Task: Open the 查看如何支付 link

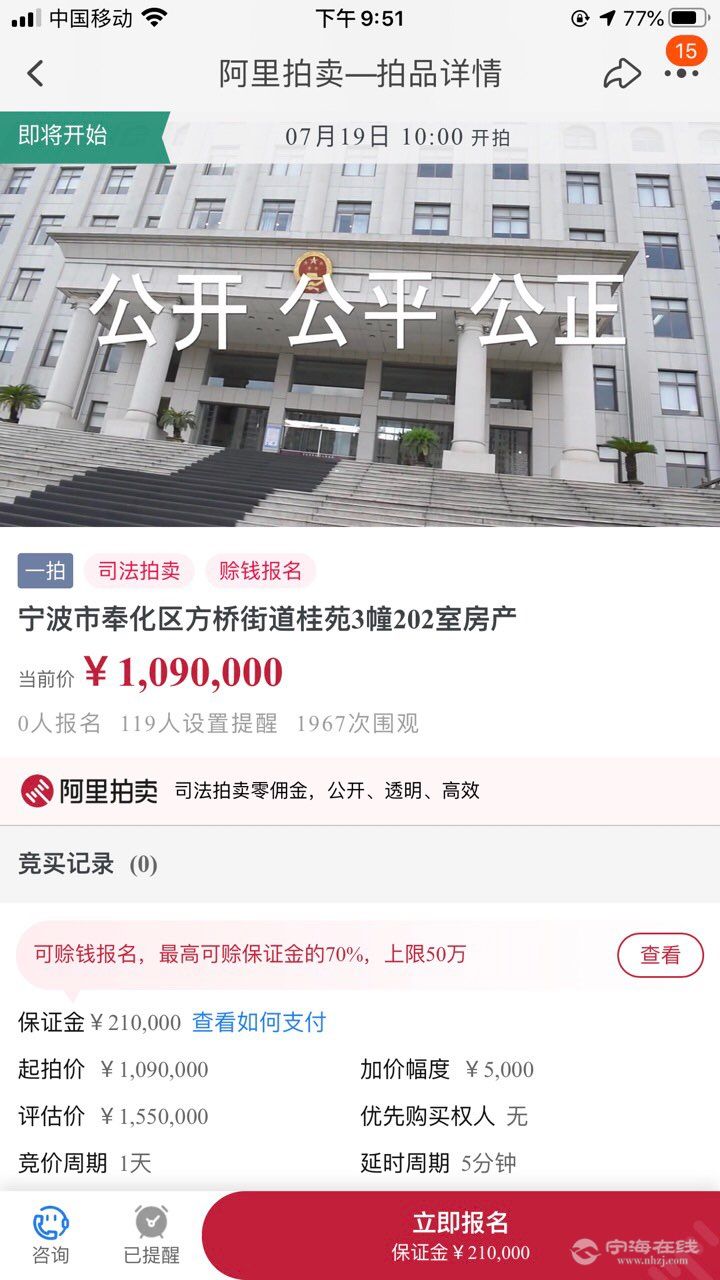Action: click(x=259, y=1022)
